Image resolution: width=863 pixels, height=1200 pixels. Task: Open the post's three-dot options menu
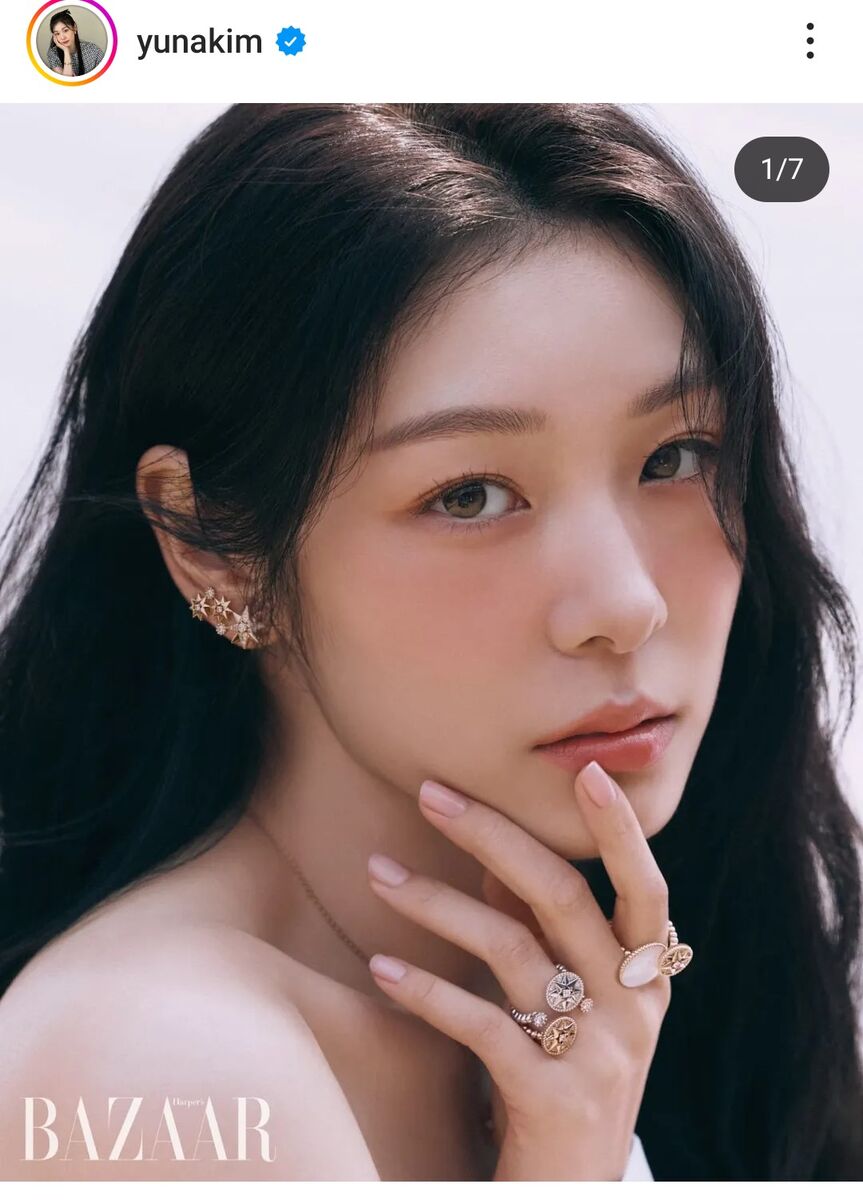[809, 42]
